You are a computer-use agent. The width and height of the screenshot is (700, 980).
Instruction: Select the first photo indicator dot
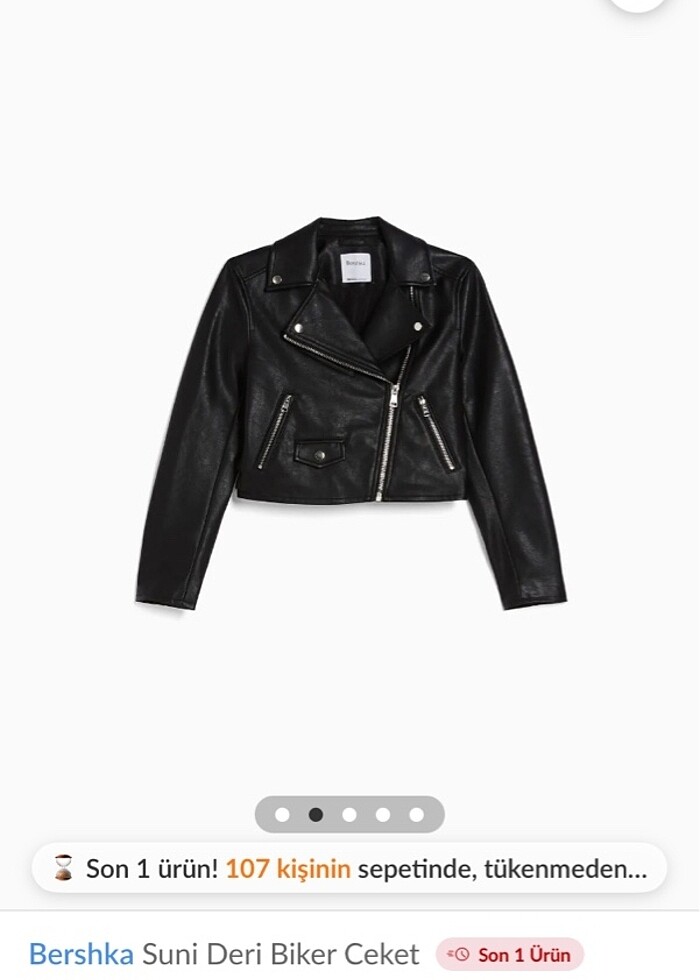[282, 814]
